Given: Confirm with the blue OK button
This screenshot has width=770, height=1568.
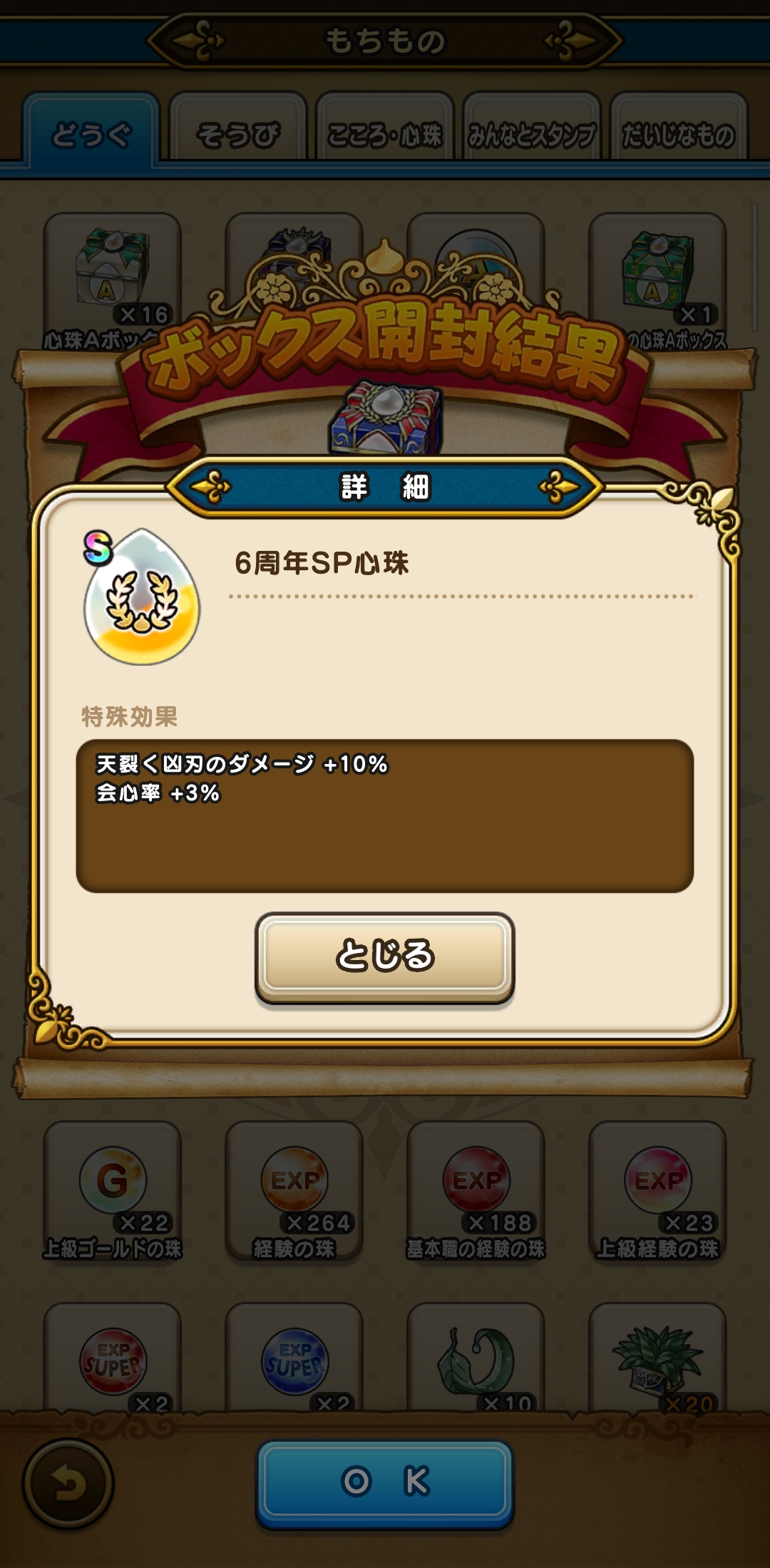Looking at the screenshot, I should click(384, 1482).
